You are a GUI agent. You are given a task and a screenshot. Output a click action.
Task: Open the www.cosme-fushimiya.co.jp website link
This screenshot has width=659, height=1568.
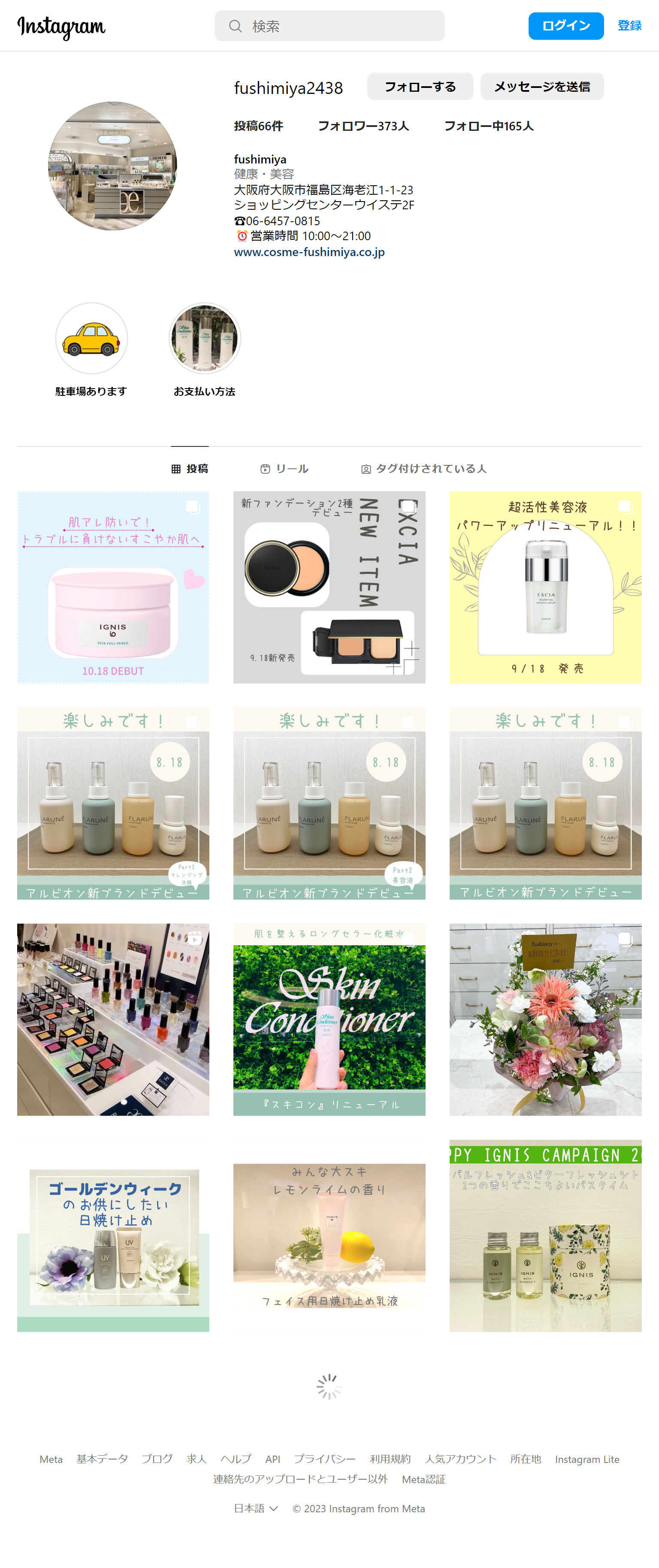(309, 252)
